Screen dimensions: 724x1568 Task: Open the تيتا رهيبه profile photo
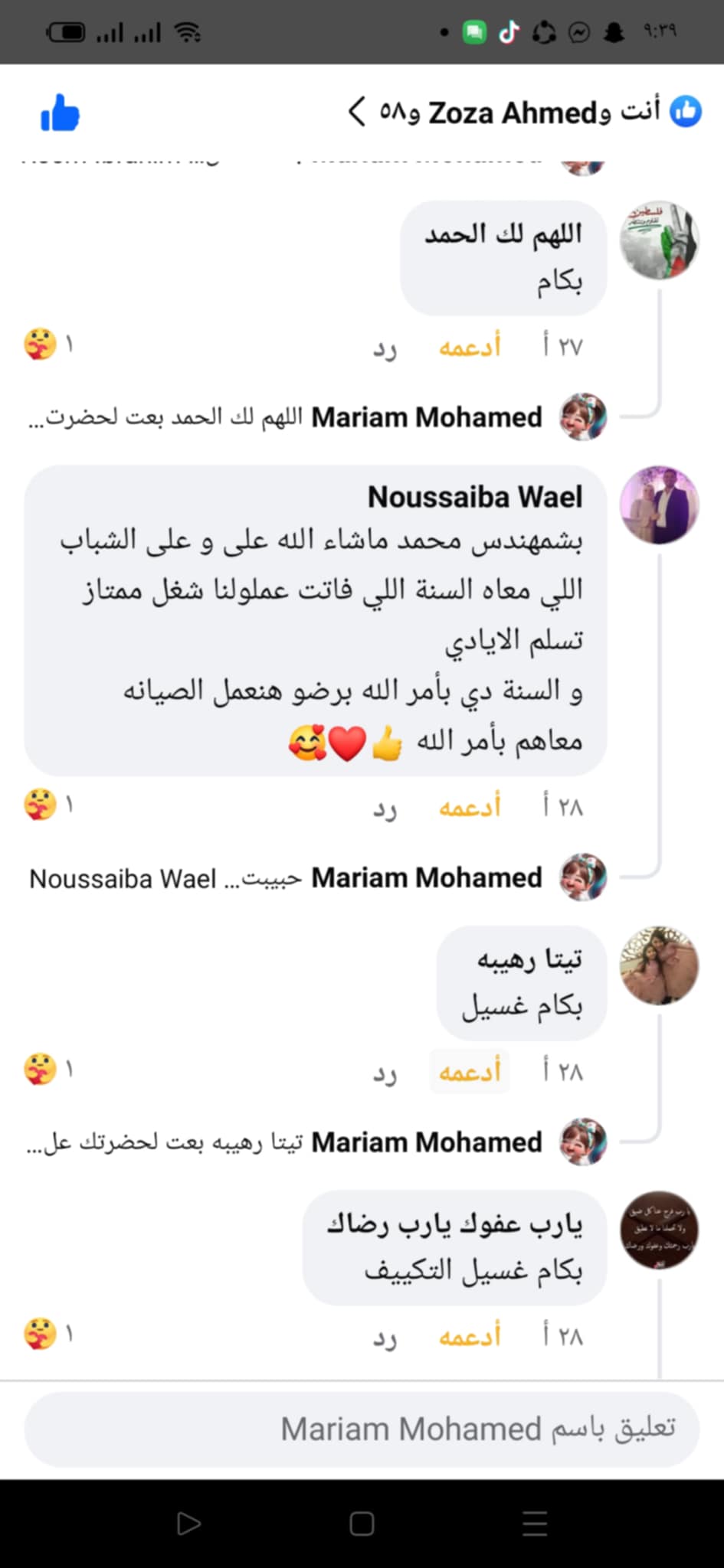pos(659,965)
